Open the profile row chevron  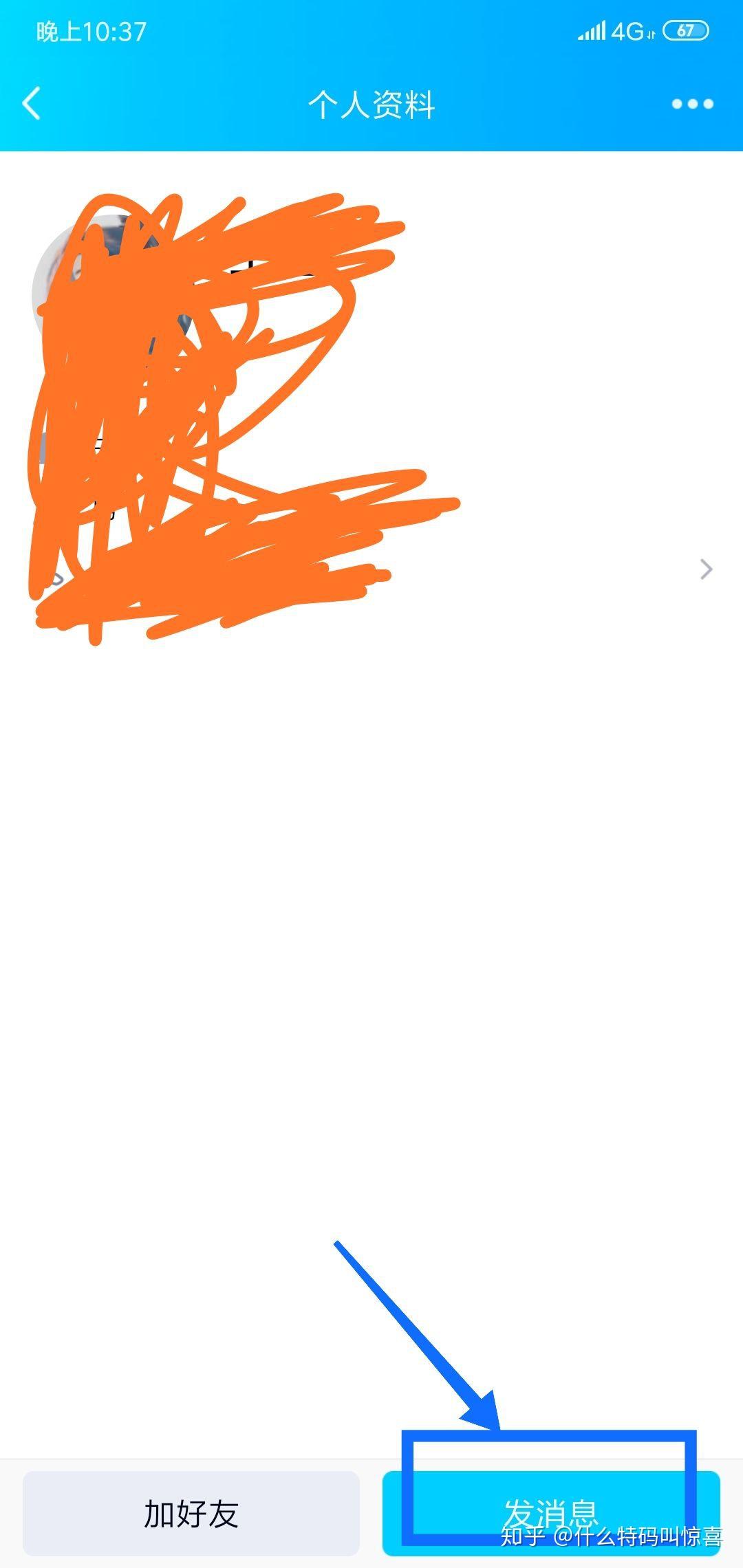tap(706, 569)
